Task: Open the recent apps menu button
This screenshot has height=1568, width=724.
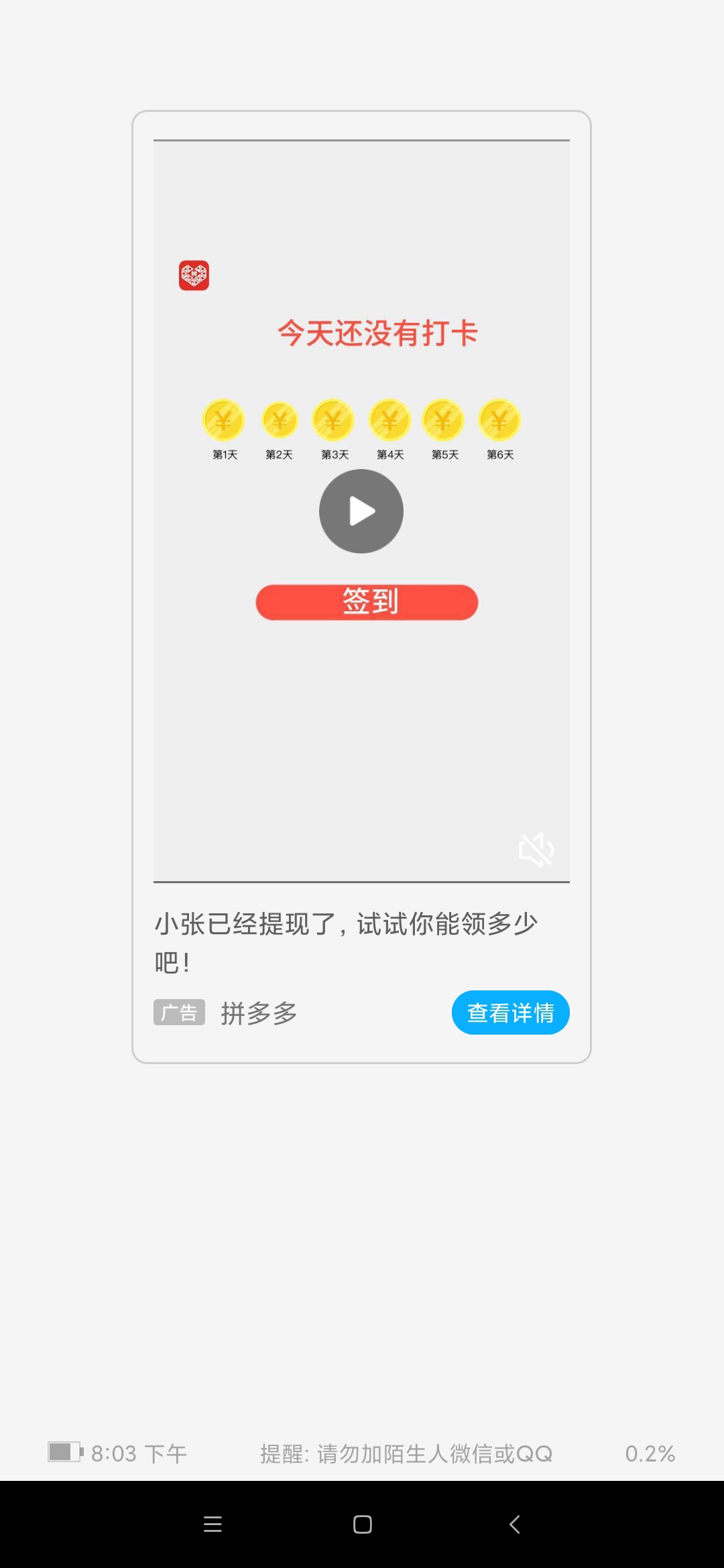Action: 213,1524
